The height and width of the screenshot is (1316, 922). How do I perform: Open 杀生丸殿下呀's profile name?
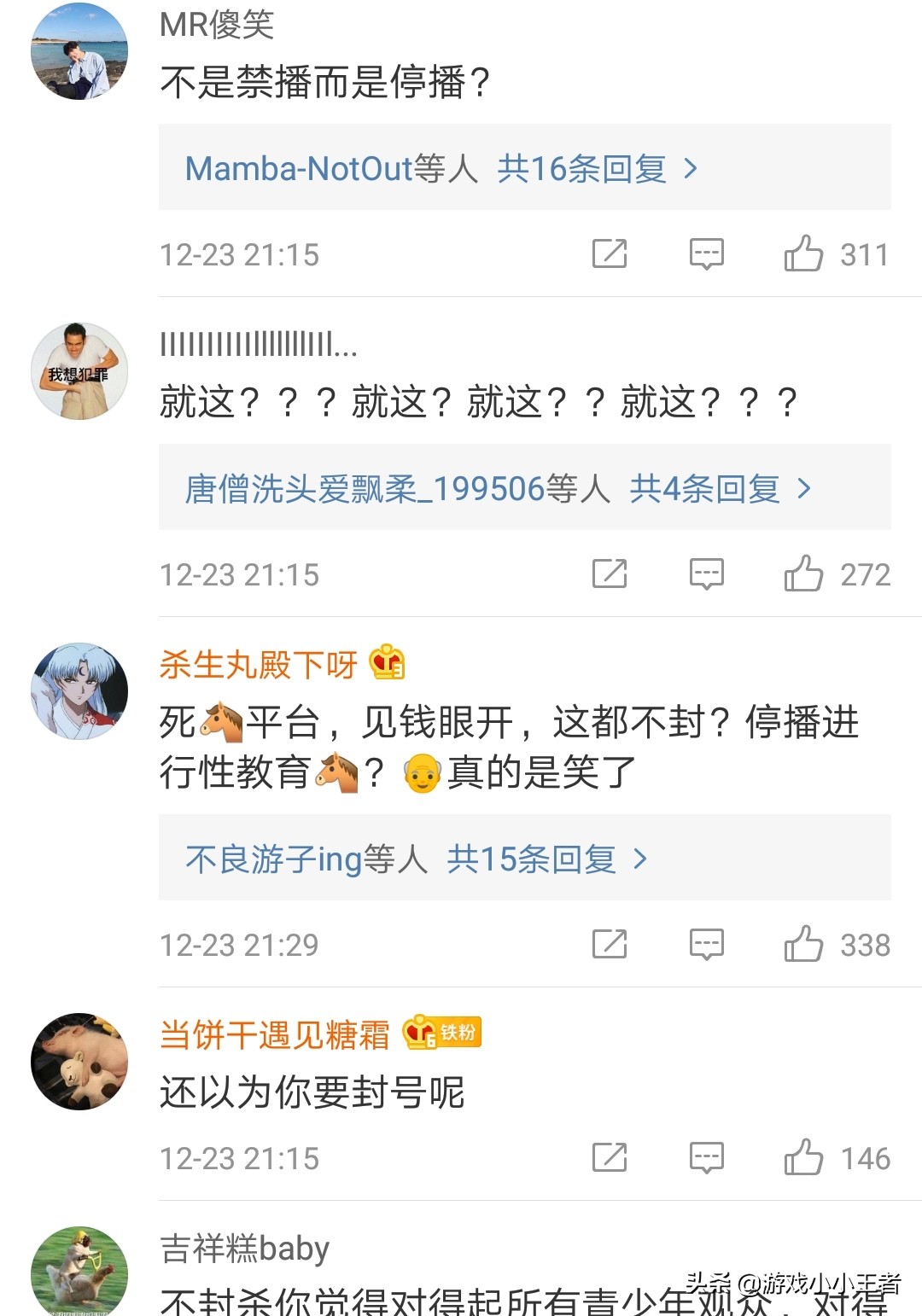point(258,664)
